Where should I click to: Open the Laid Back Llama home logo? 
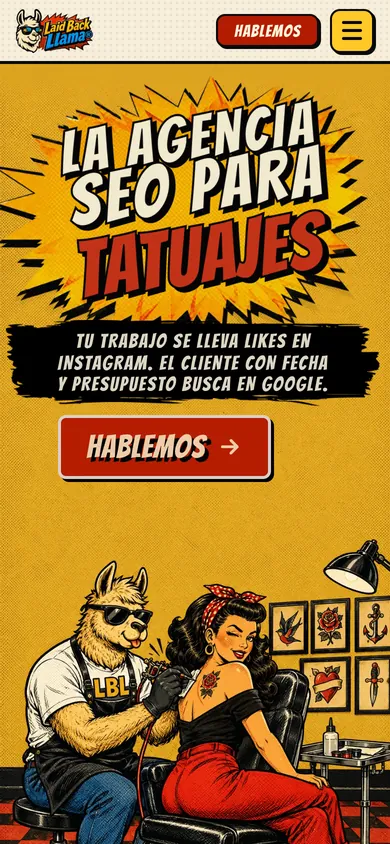pyautogui.click(x=54, y=31)
